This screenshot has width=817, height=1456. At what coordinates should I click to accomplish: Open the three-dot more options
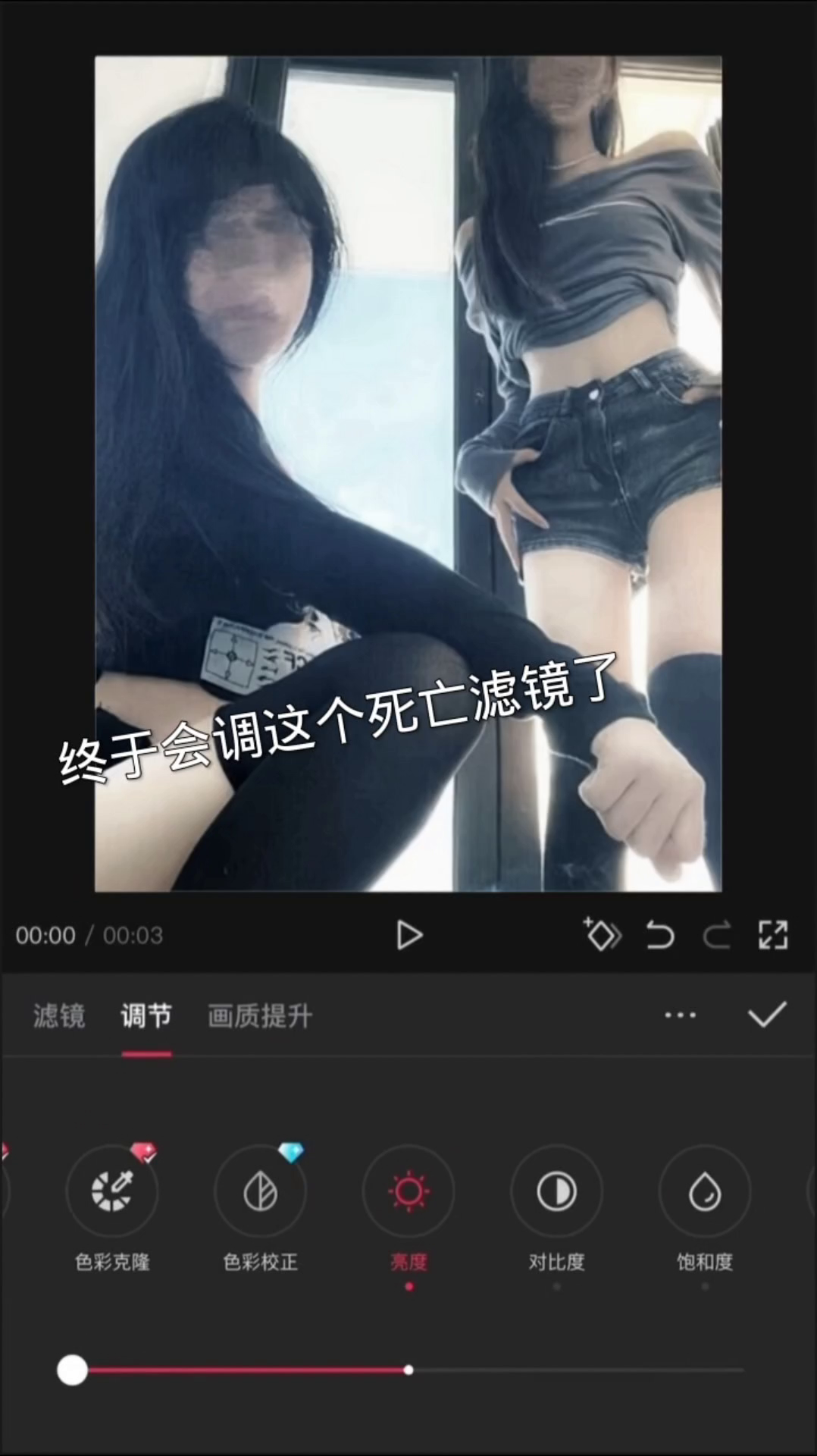[x=680, y=1015]
